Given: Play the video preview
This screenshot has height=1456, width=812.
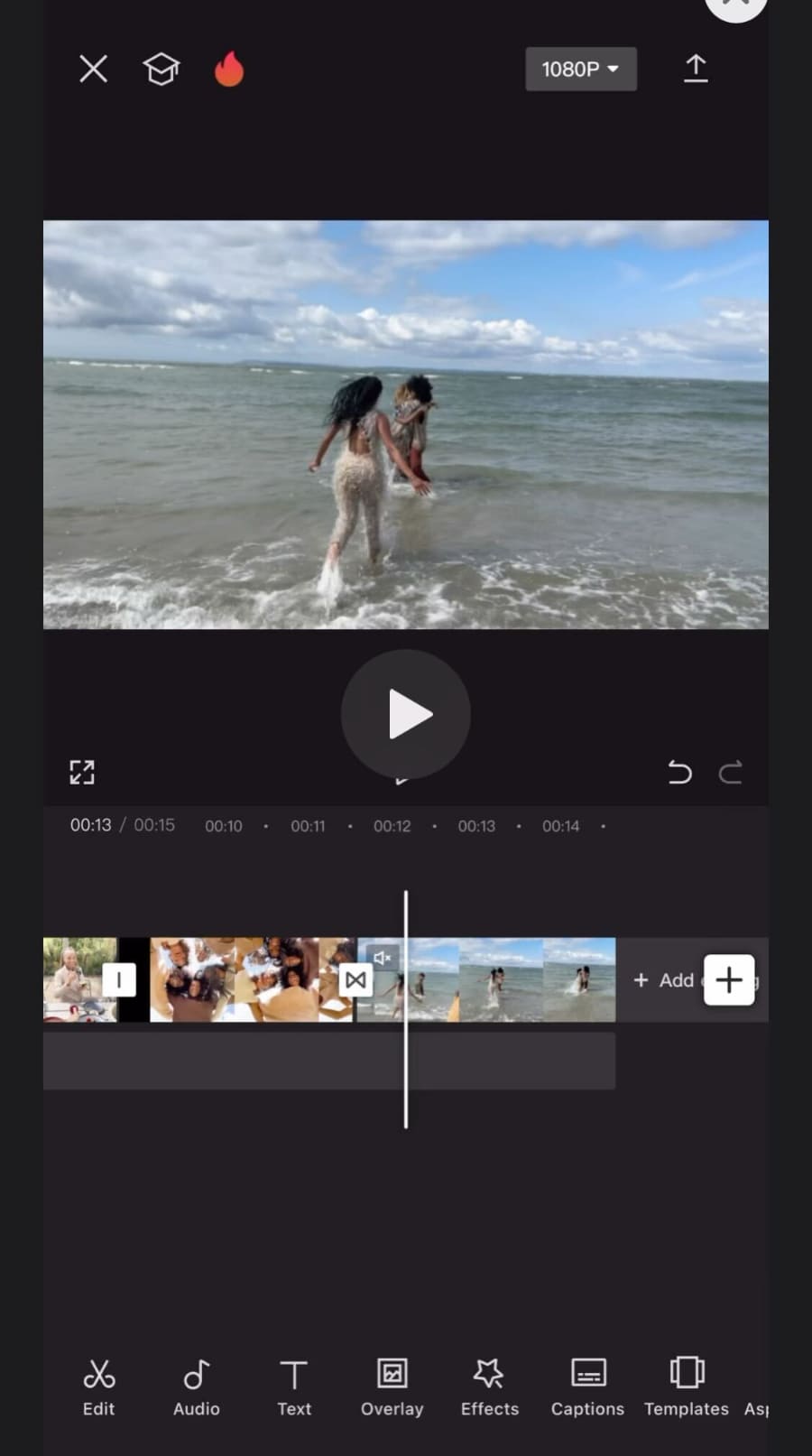Looking at the screenshot, I should coord(406,714).
